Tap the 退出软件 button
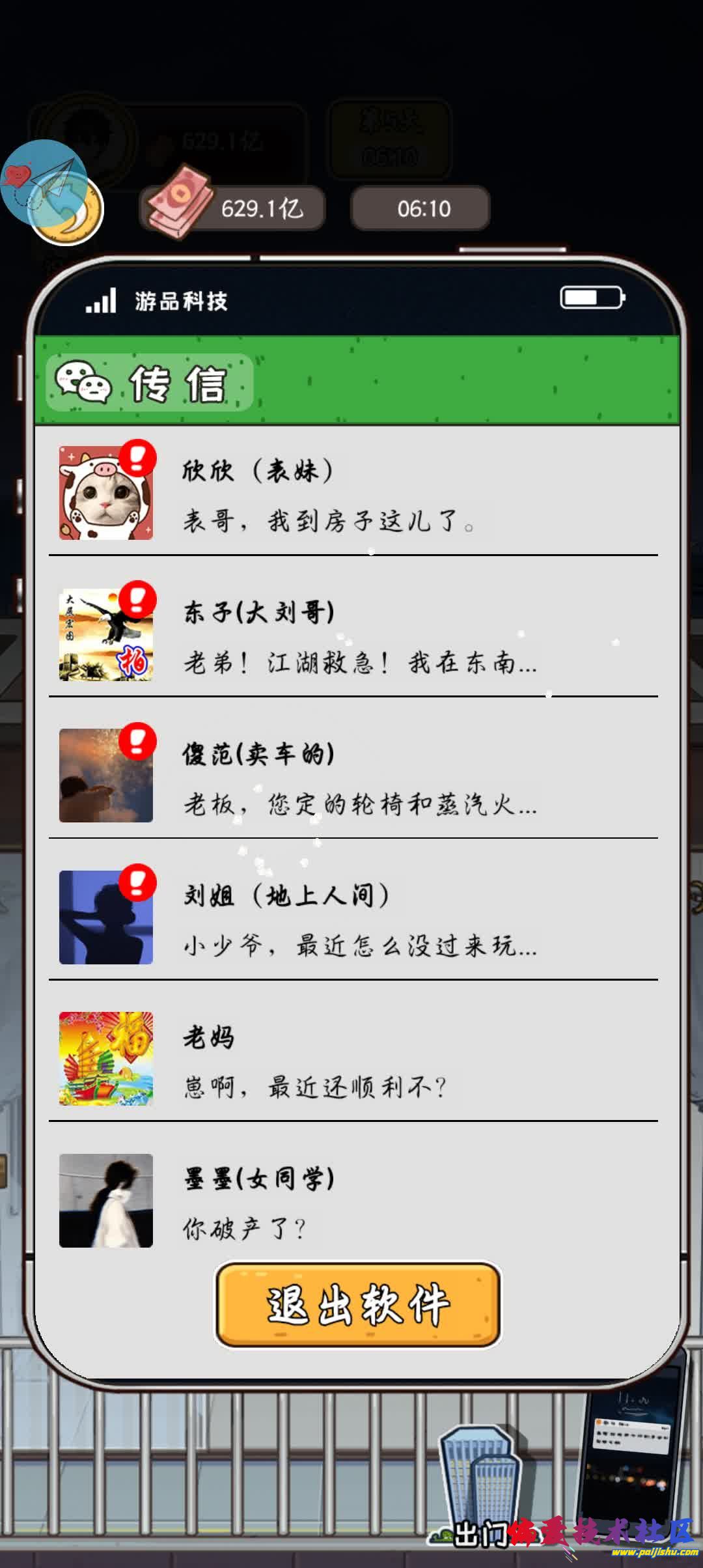The height and width of the screenshot is (1568, 703). (x=357, y=1305)
